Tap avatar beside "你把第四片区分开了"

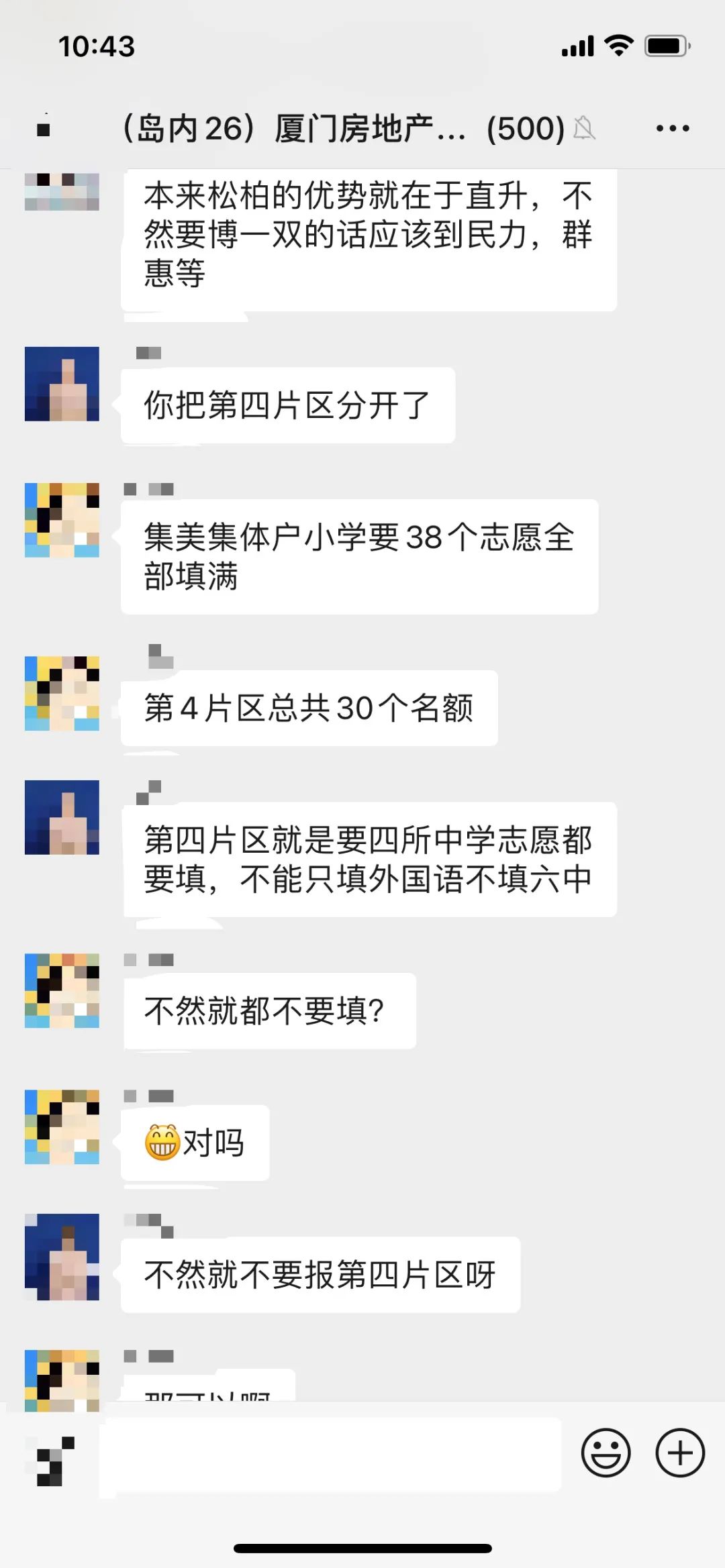coord(62,384)
